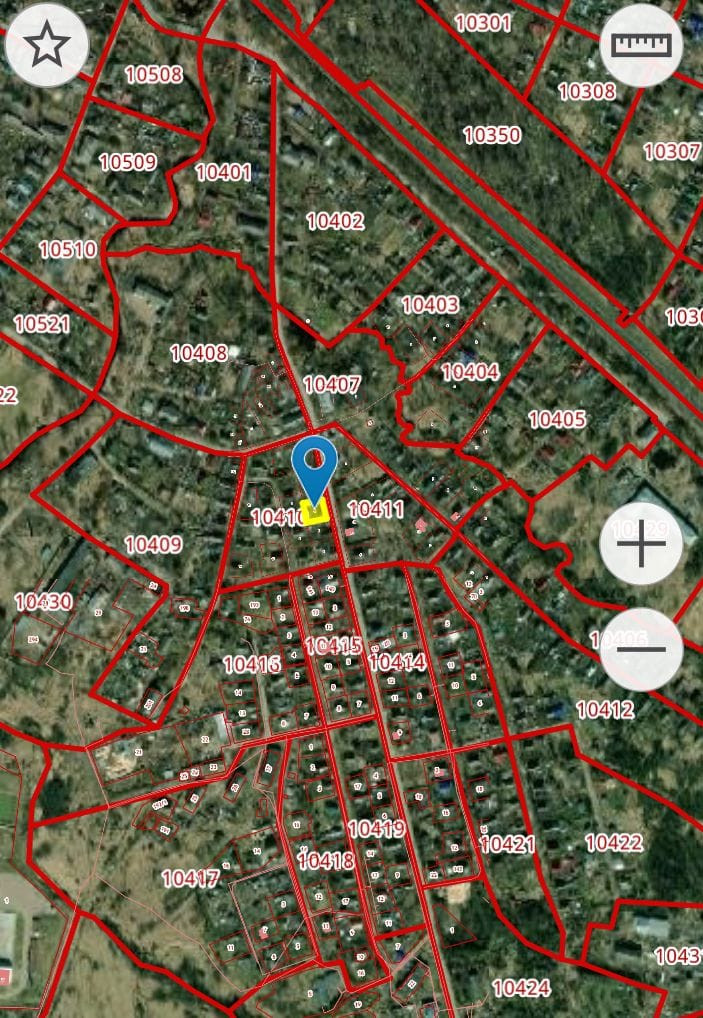Viewport: 703px width, 1018px height.
Task: Zoom in on the map
Action: pyautogui.click(x=641, y=545)
